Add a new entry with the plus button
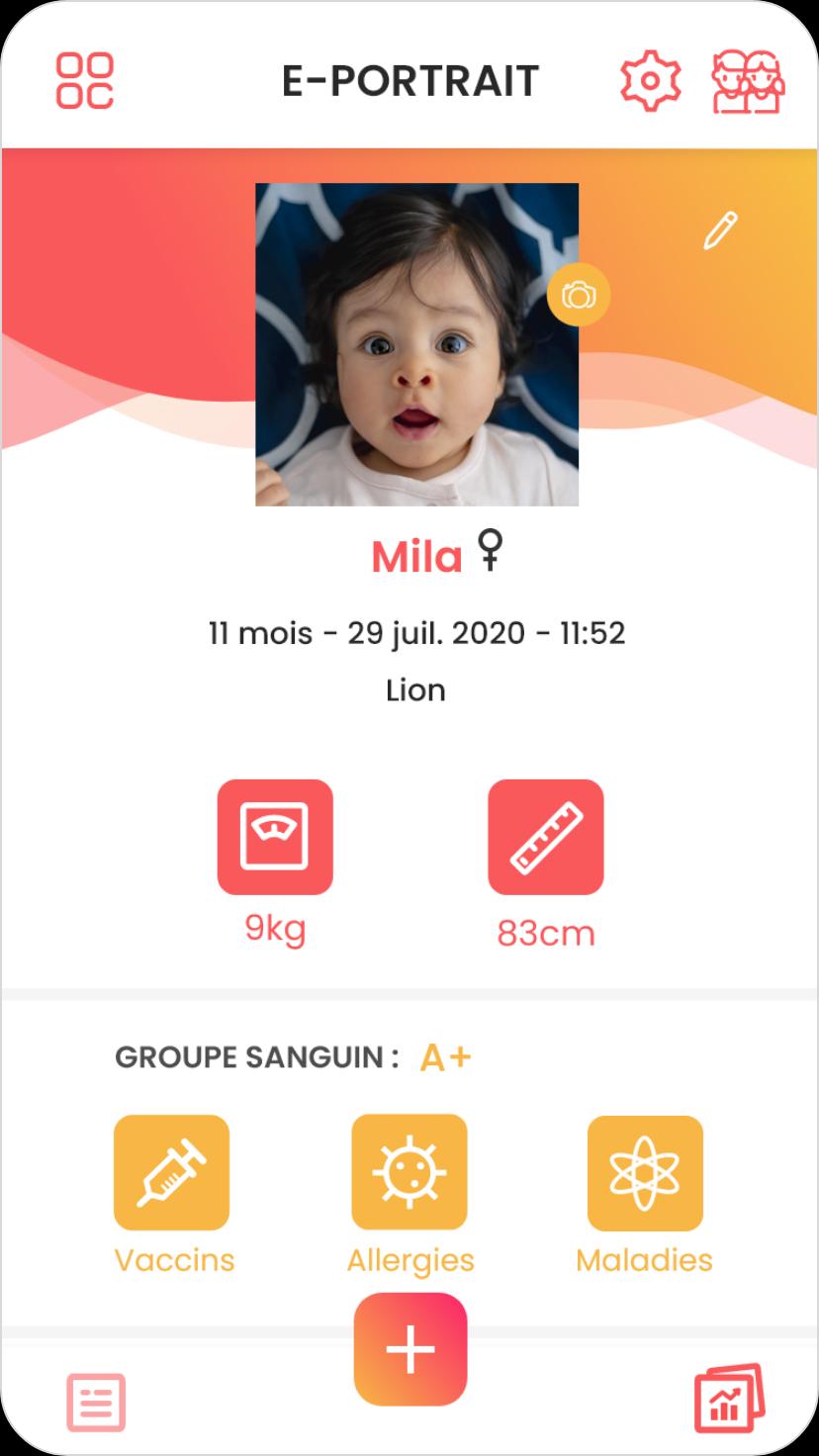Image resolution: width=819 pixels, height=1456 pixels. pos(410,1349)
